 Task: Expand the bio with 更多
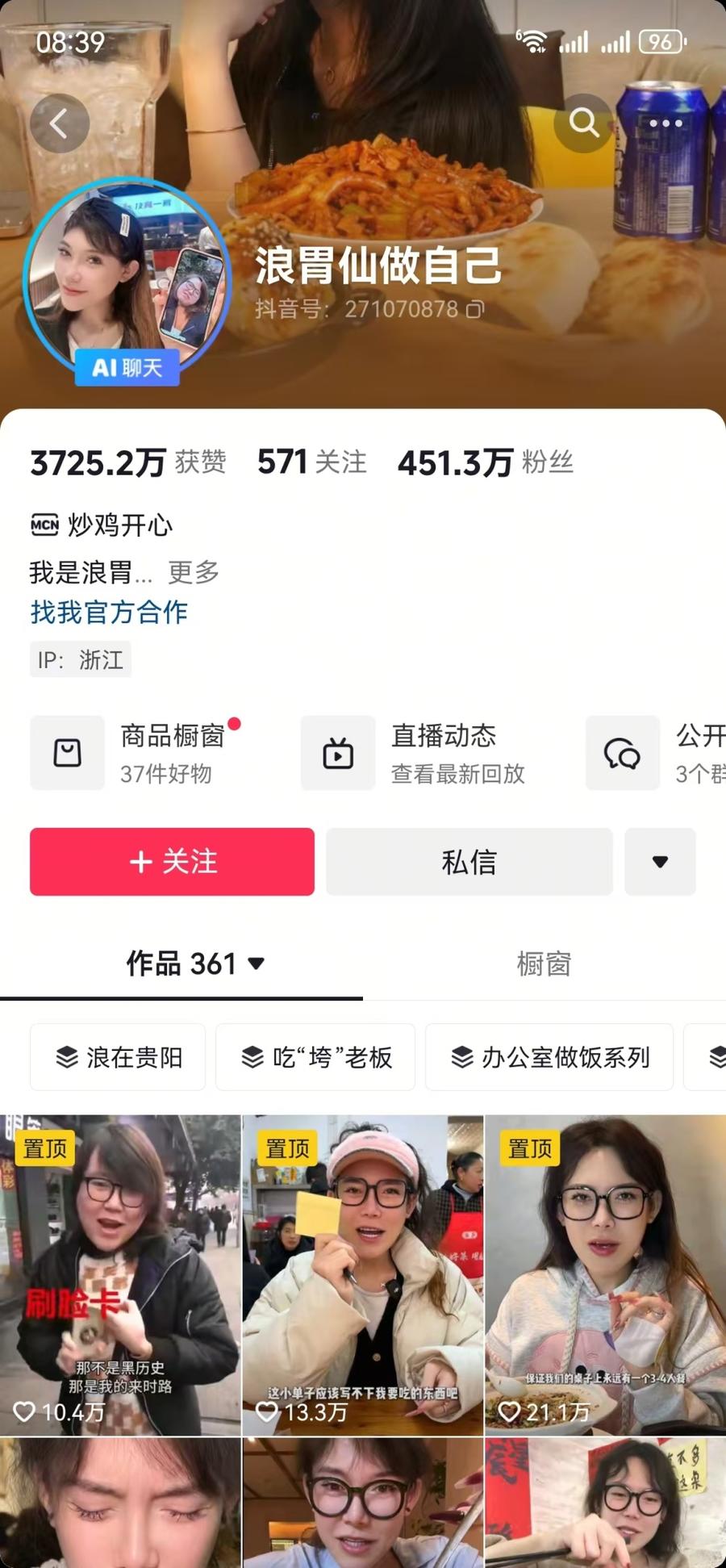[194, 572]
